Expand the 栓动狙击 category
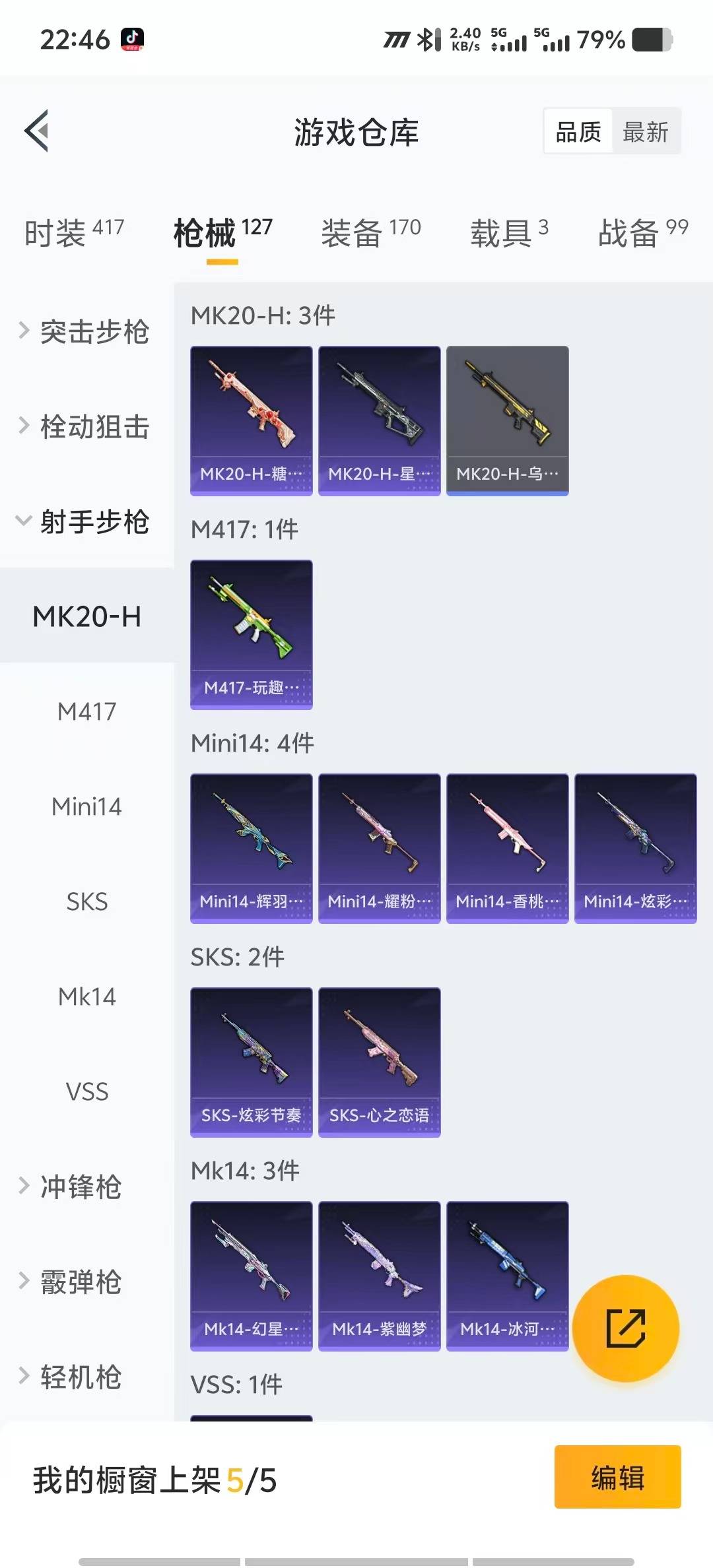 coord(86,427)
